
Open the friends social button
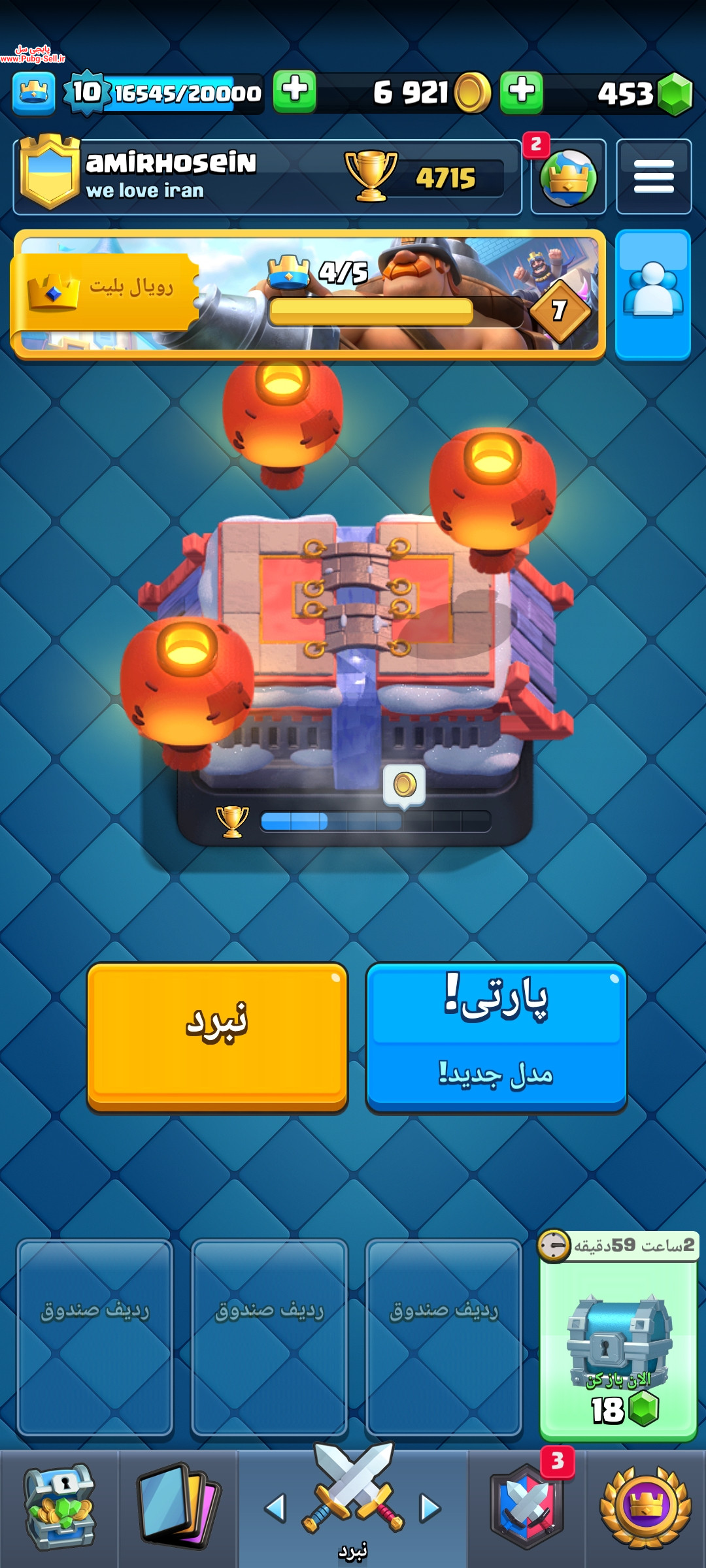653,294
